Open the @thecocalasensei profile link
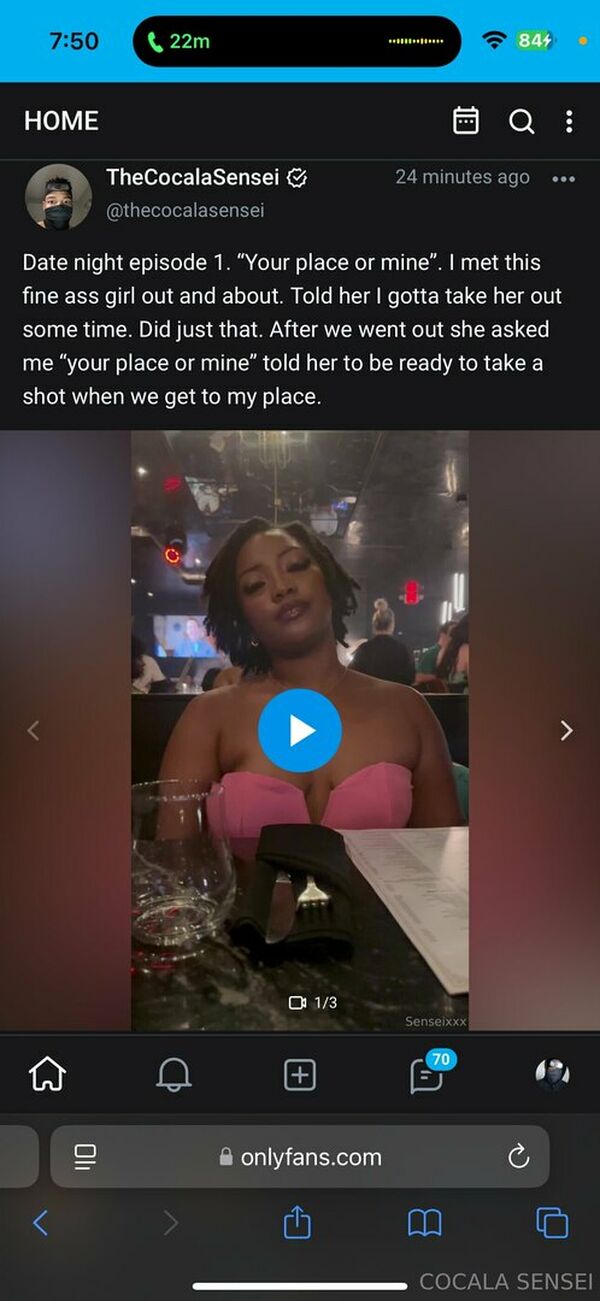The image size is (600, 1301). [x=185, y=210]
